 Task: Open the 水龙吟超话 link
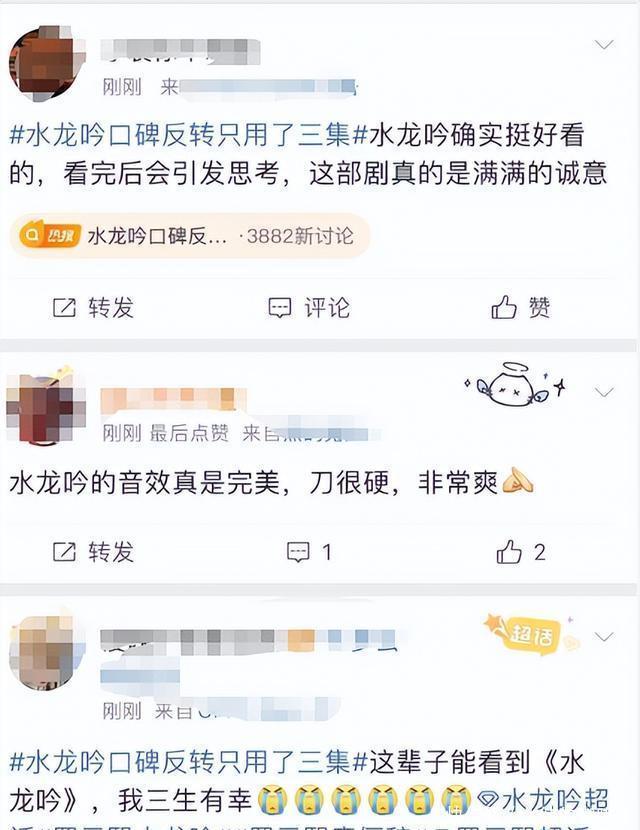(546, 800)
